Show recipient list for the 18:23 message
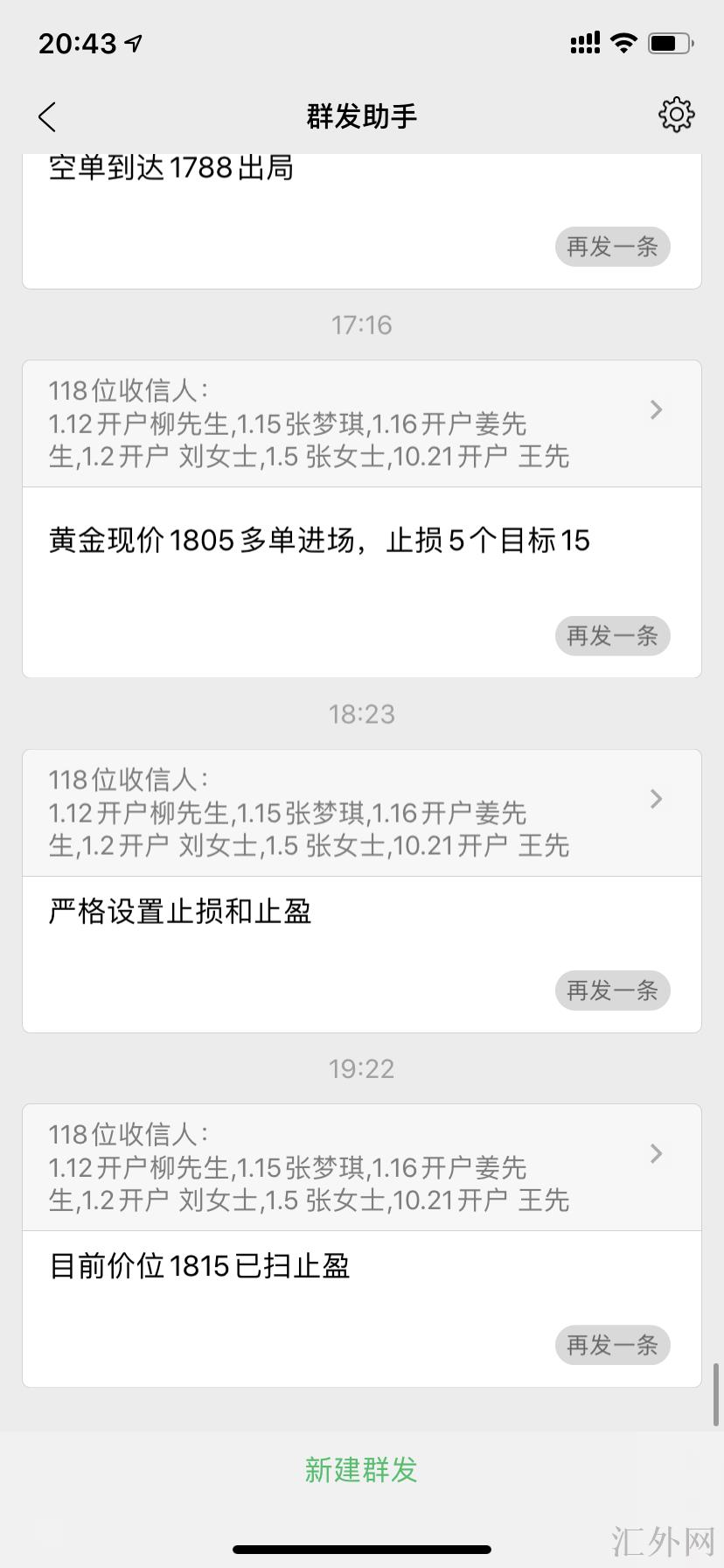Viewport: 724px width, 1568px height. (x=656, y=799)
